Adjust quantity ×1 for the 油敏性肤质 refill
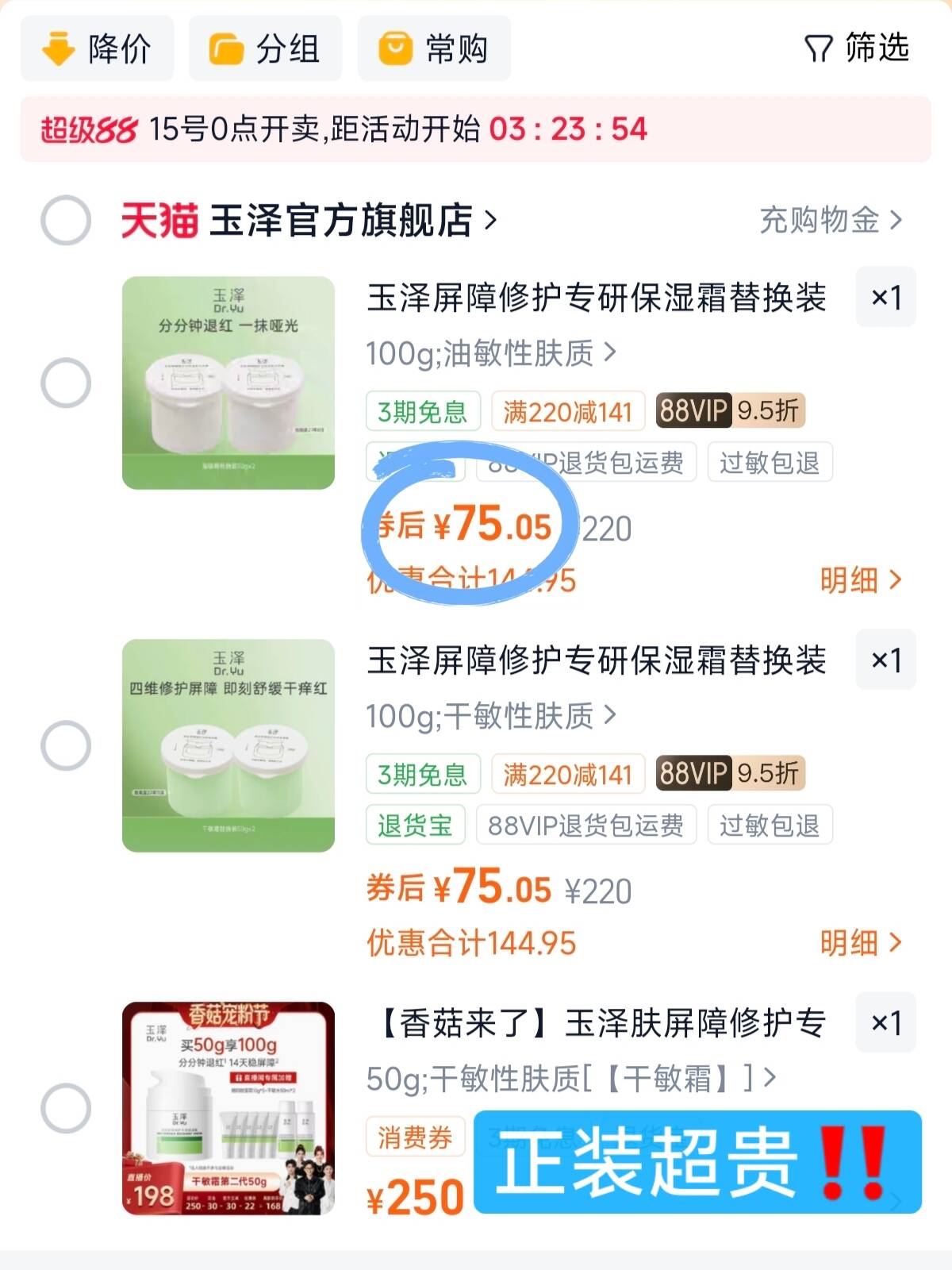The height and width of the screenshot is (1270, 952). click(885, 298)
